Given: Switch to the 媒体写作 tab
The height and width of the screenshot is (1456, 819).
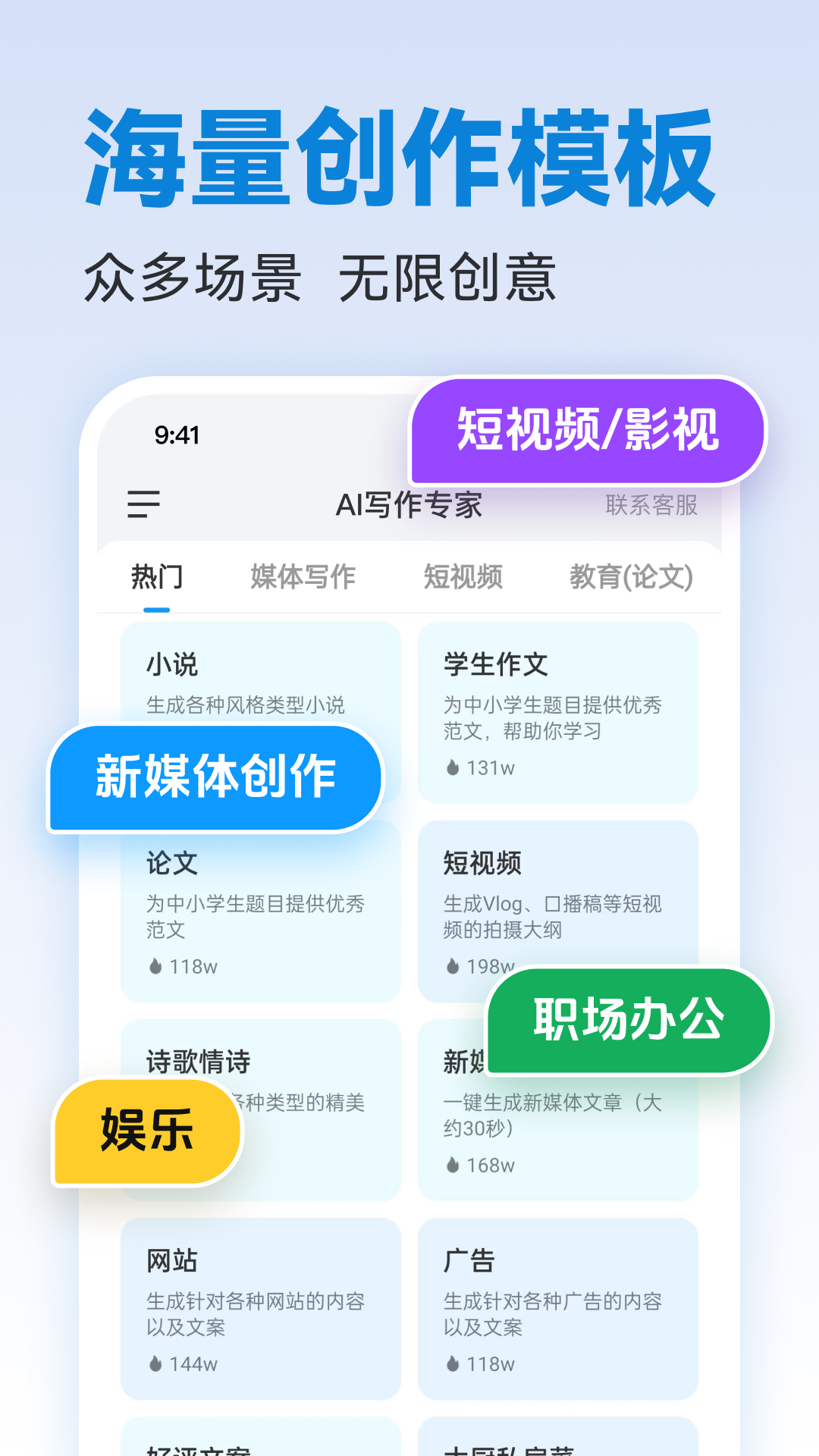Looking at the screenshot, I should pyautogui.click(x=303, y=576).
